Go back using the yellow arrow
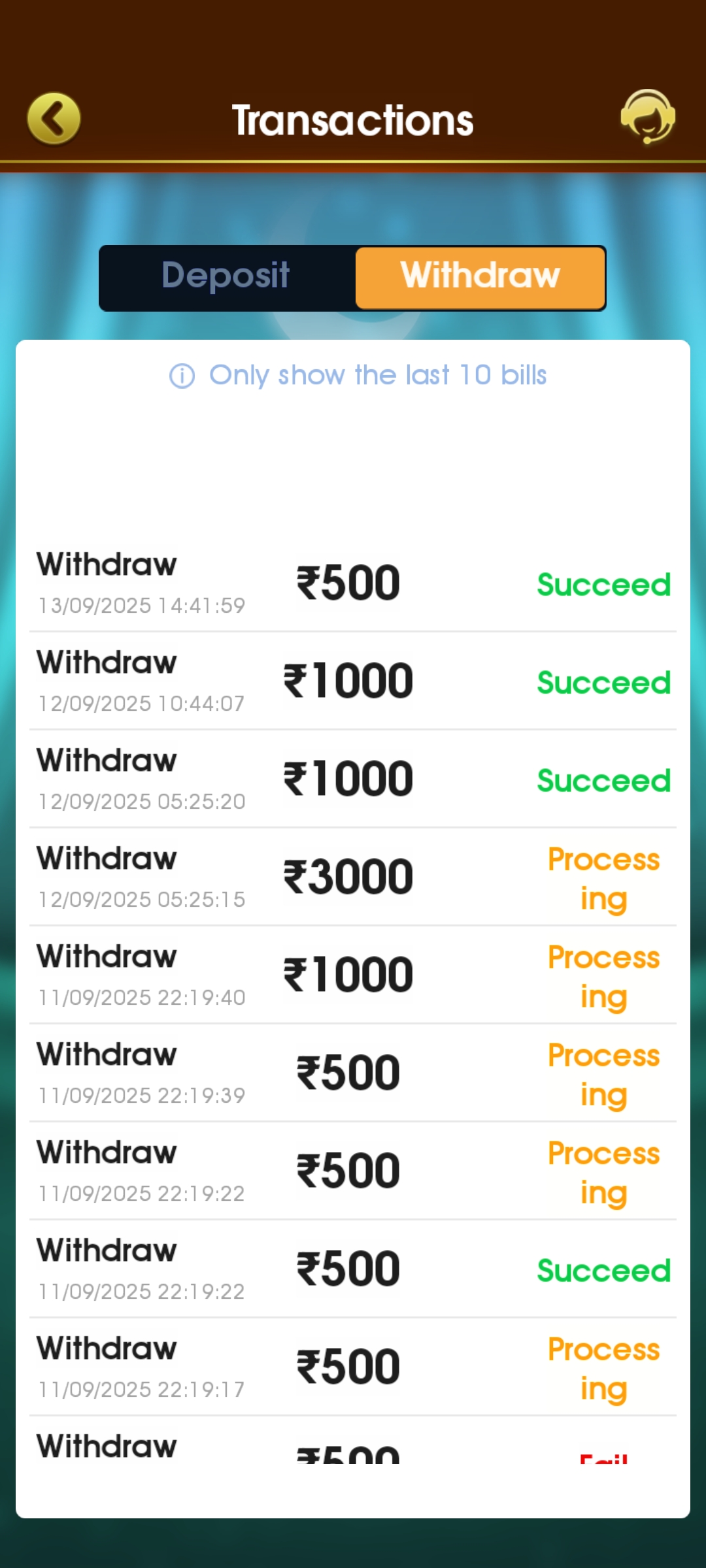Screen dimensions: 706x1568 pyautogui.click(x=54, y=119)
